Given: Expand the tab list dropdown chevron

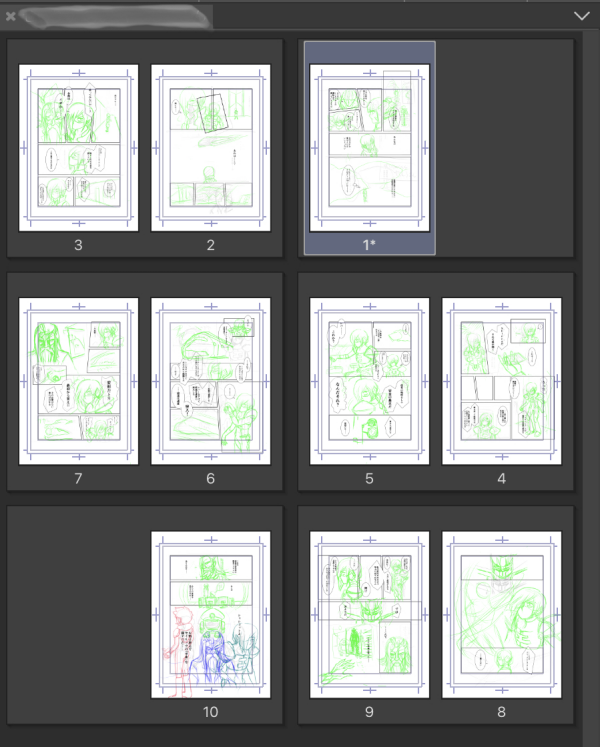Looking at the screenshot, I should coord(582,15).
